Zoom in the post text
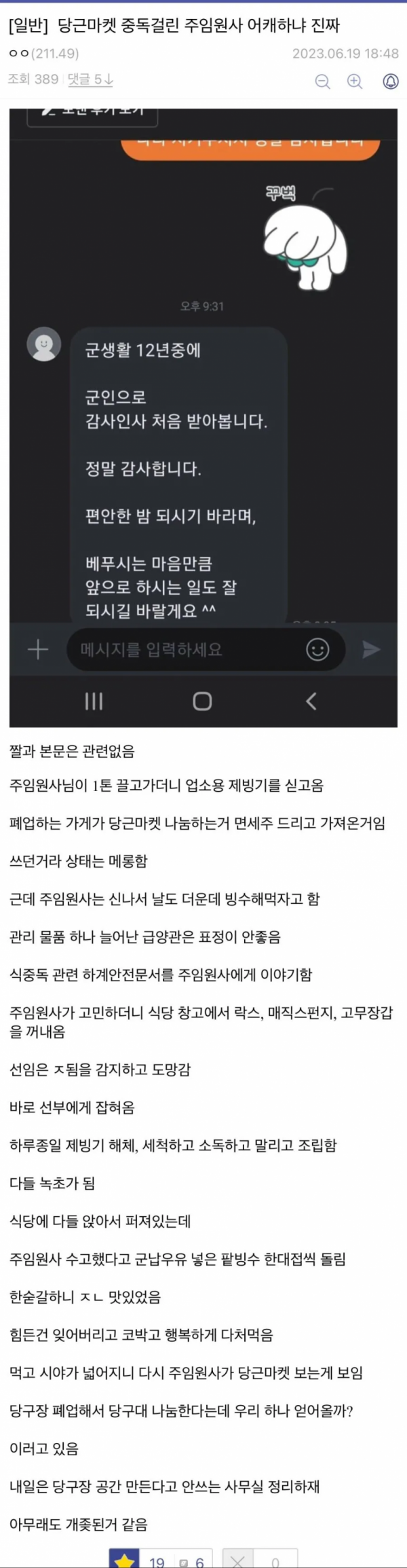 (355, 81)
